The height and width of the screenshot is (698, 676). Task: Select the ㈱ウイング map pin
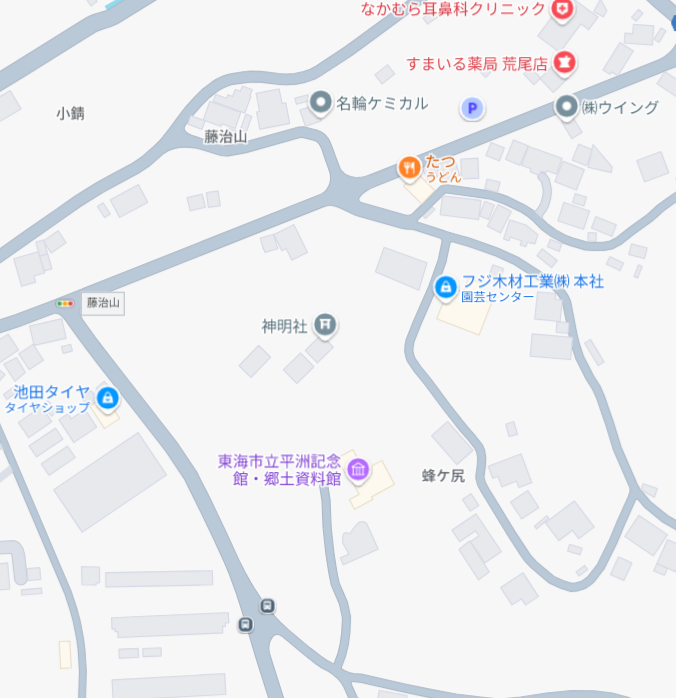point(567,107)
